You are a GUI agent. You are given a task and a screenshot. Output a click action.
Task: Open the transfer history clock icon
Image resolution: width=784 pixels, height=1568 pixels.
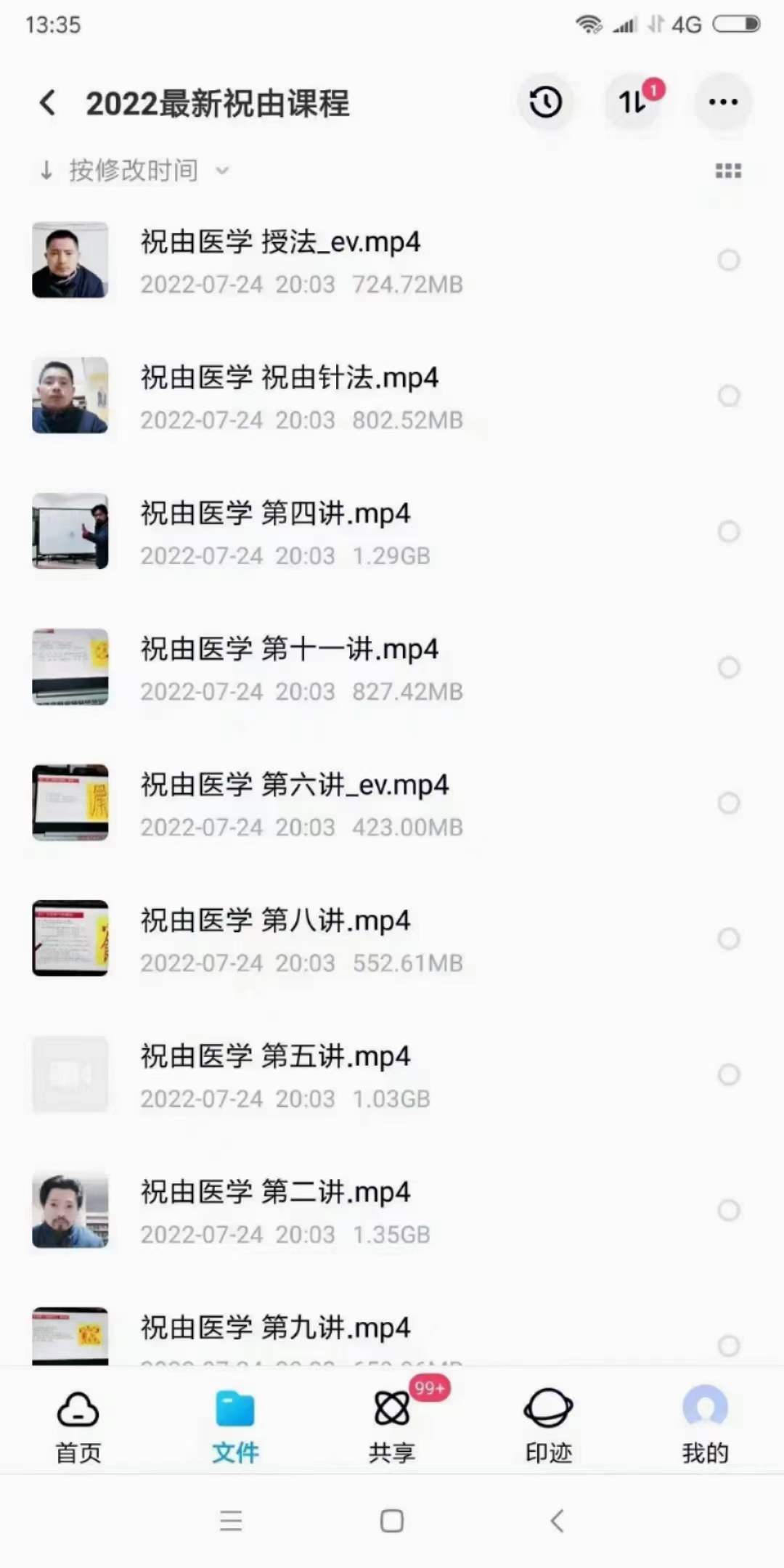click(546, 102)
